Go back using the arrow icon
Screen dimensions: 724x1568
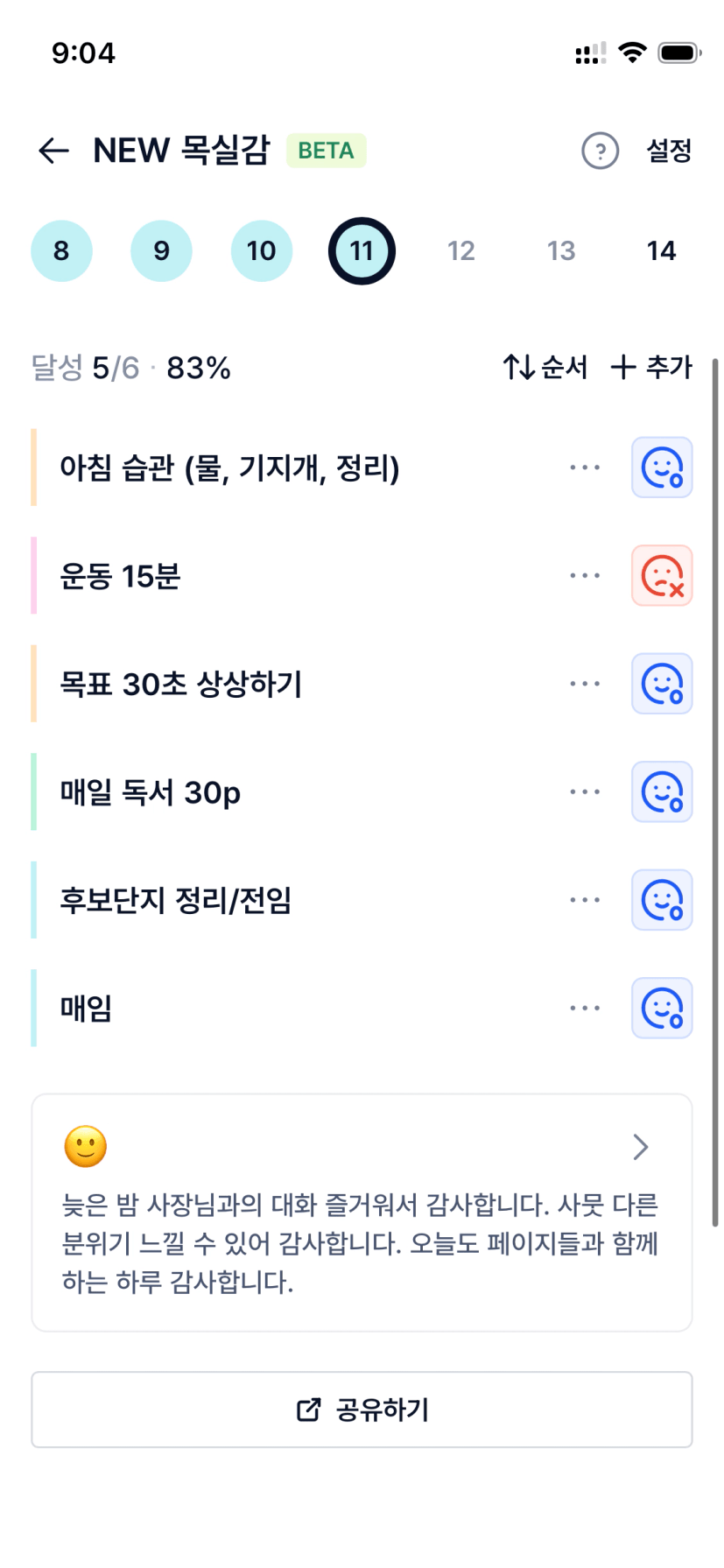coord(54,151)
